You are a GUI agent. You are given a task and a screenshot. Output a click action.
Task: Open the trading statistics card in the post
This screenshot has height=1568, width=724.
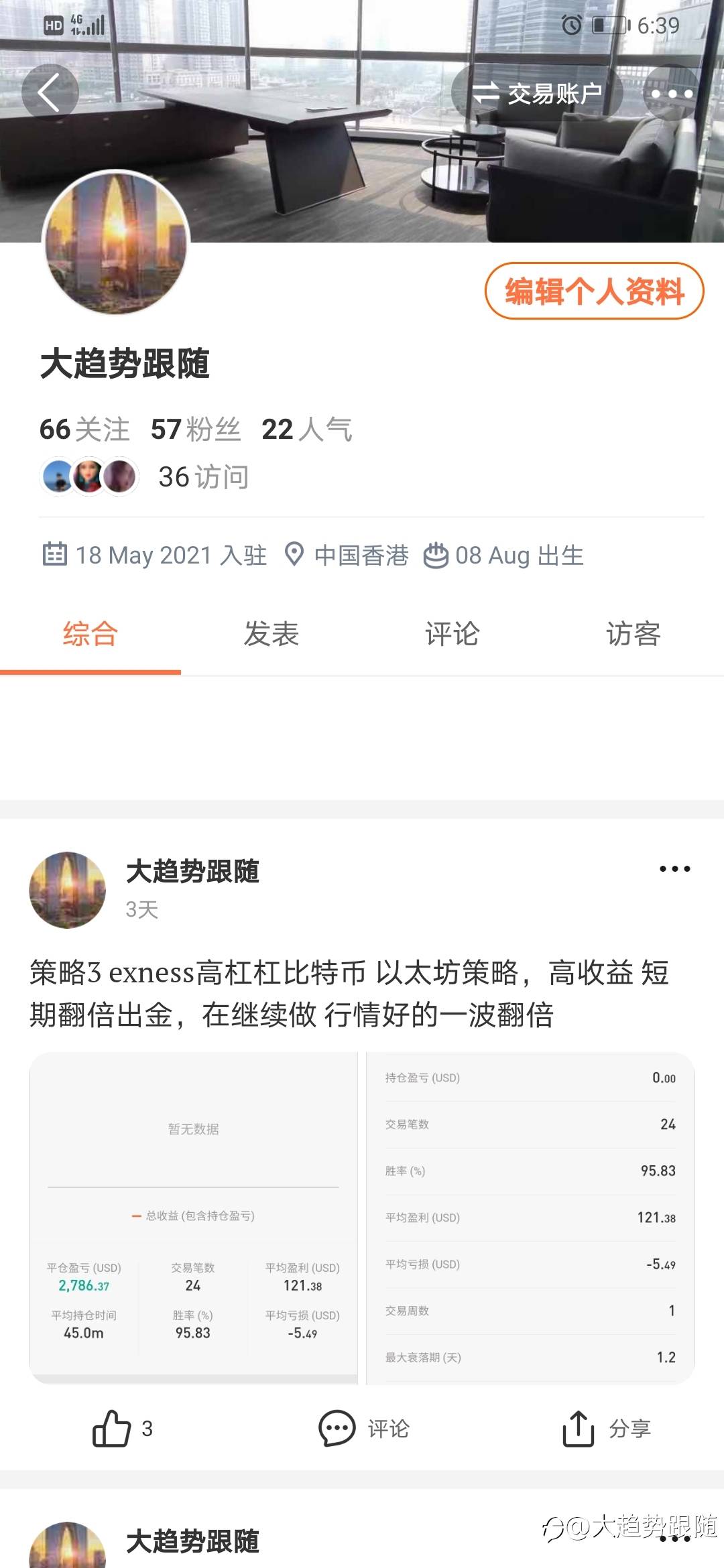(362, 1218)
